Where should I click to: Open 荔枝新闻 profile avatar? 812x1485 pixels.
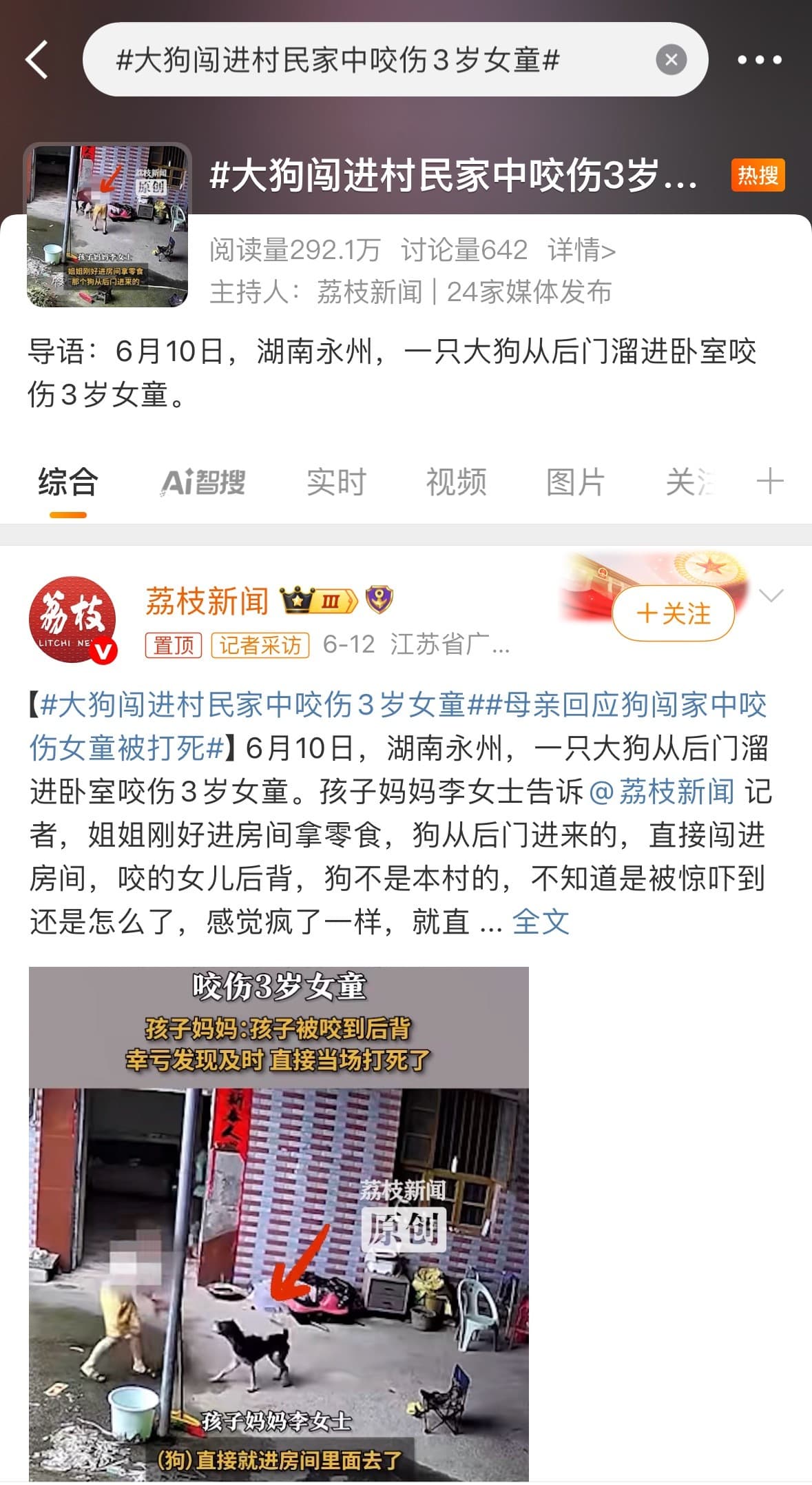(x=72, y=619)
